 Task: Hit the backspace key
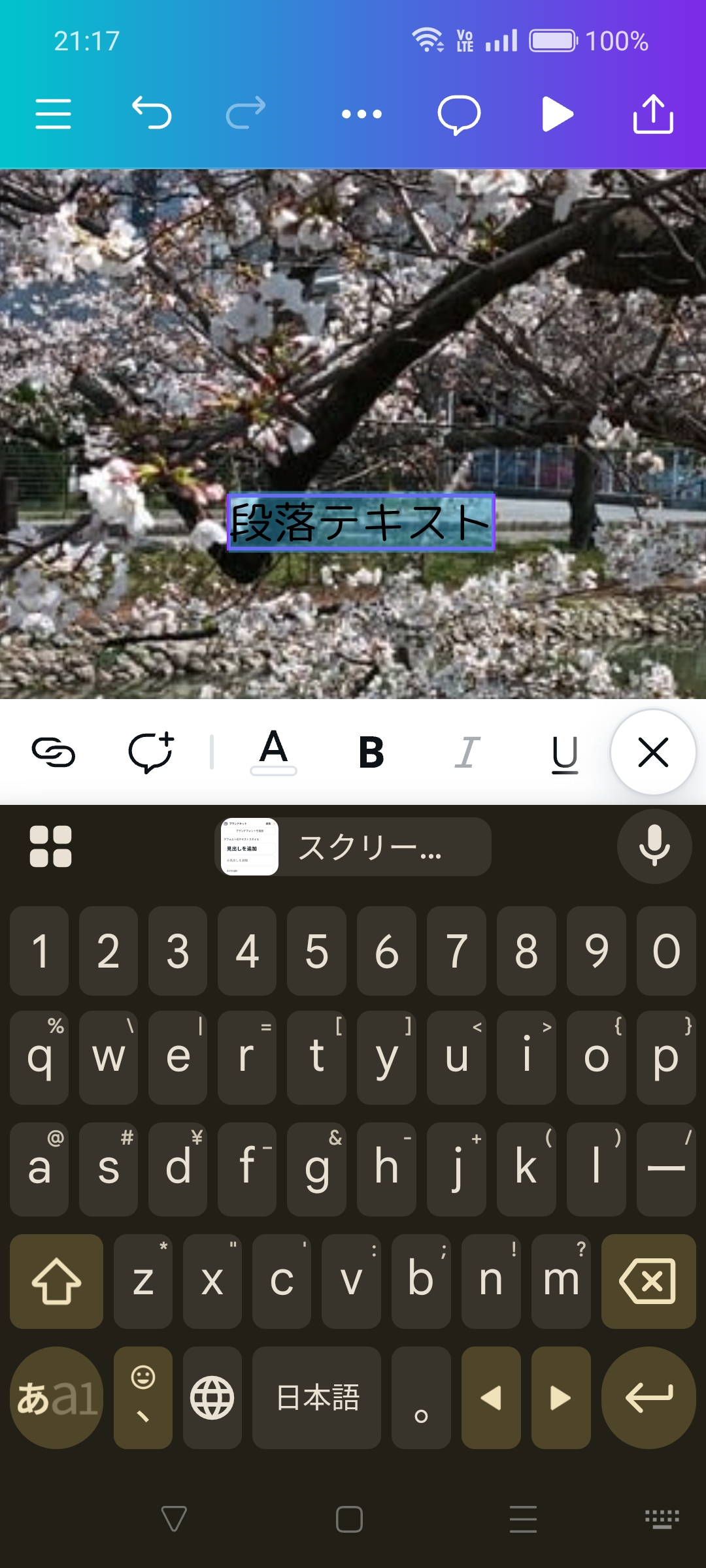point(648,1281)
